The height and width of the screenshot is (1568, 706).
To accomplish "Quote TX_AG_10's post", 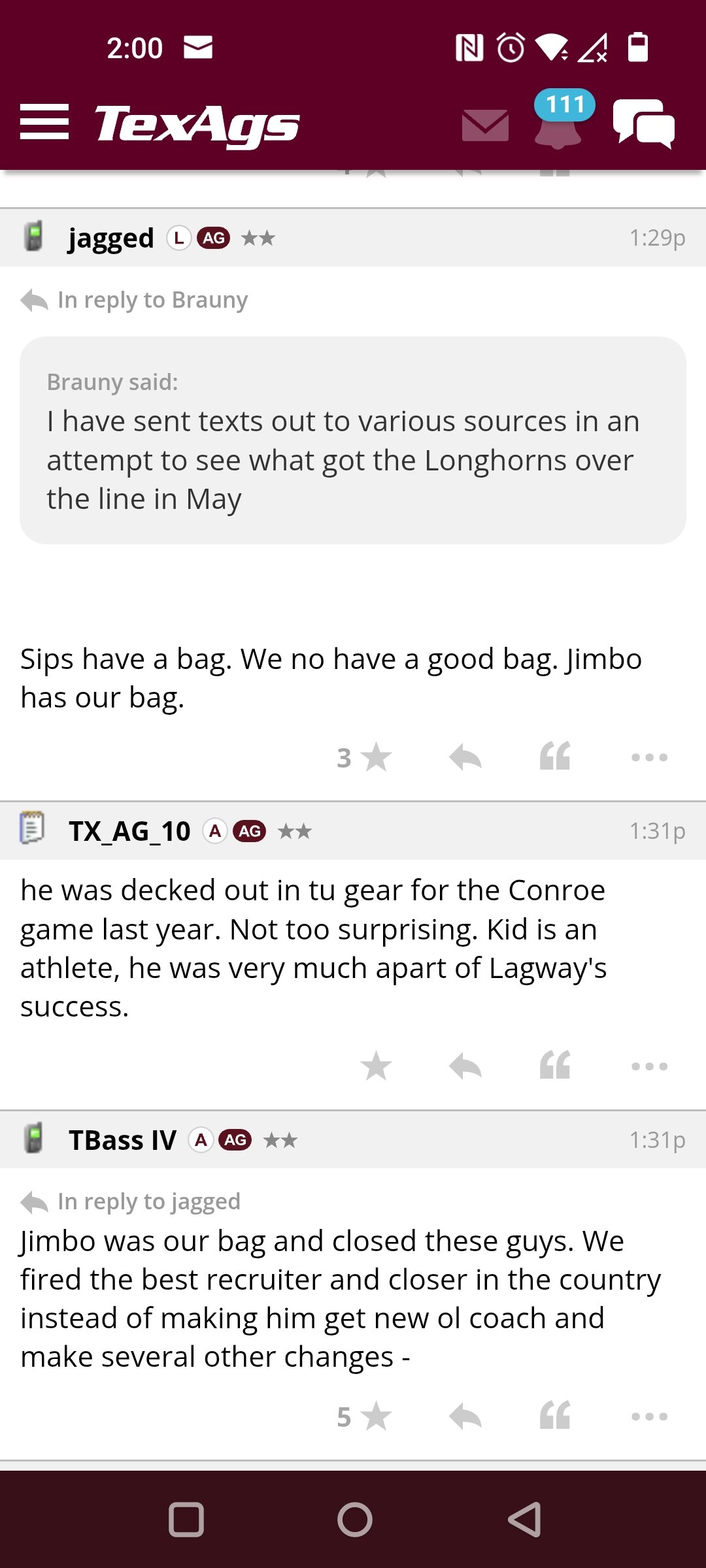I will 555,1065.
